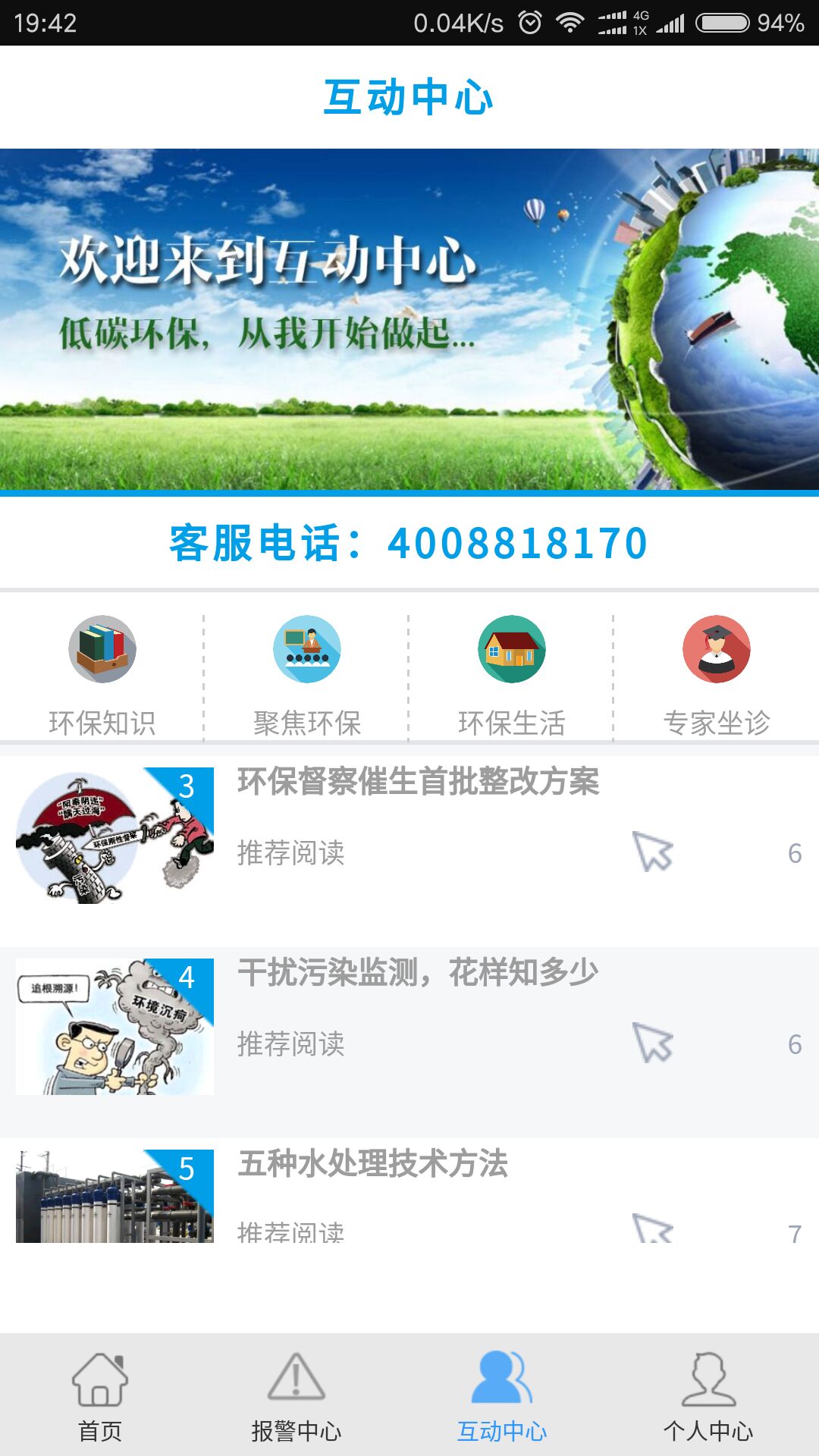
Task: Select the 聚焦环保 presentation icon
Action: (x=308, y=651)
